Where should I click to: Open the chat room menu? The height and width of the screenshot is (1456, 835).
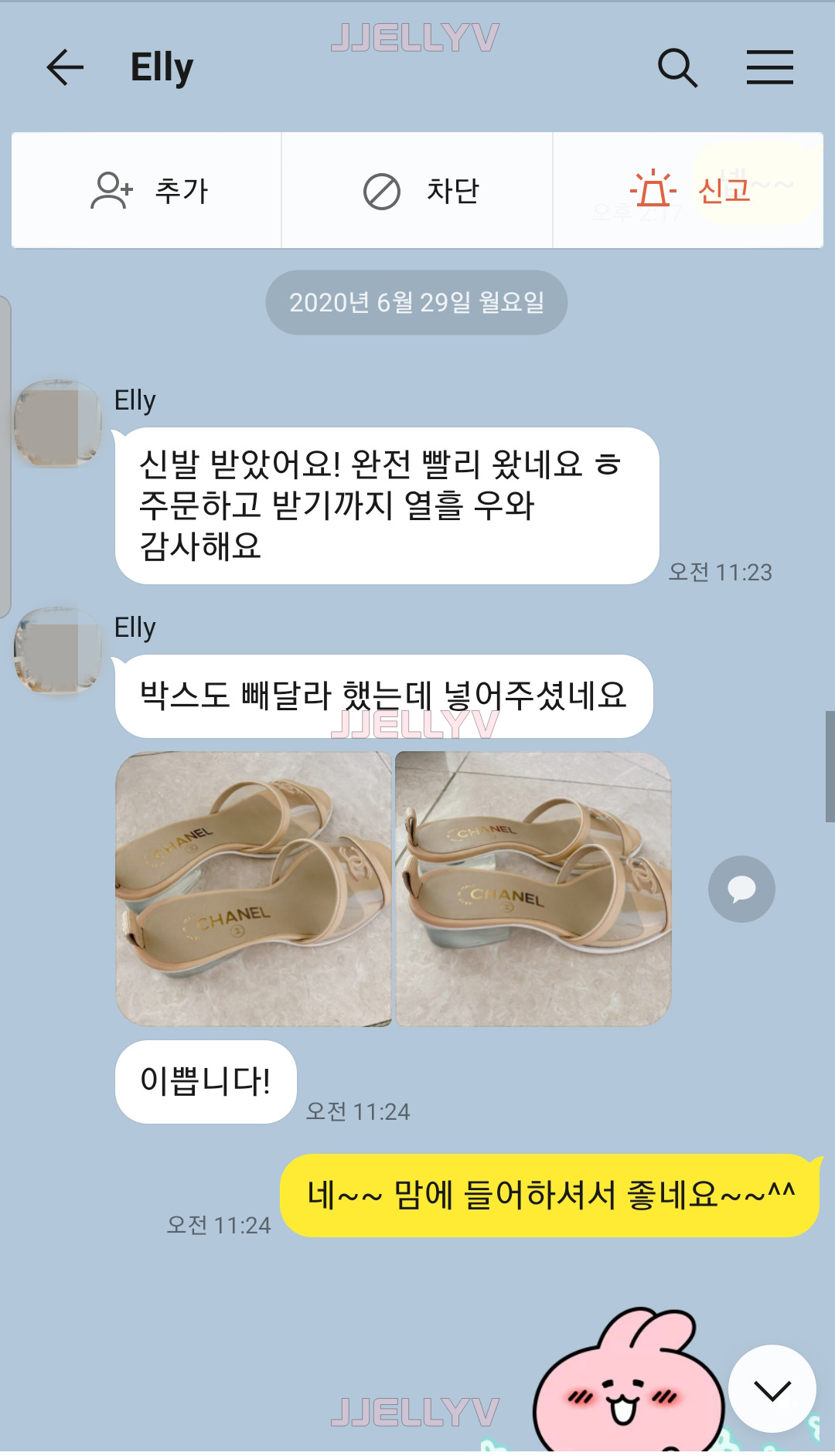tap(769, 67)
